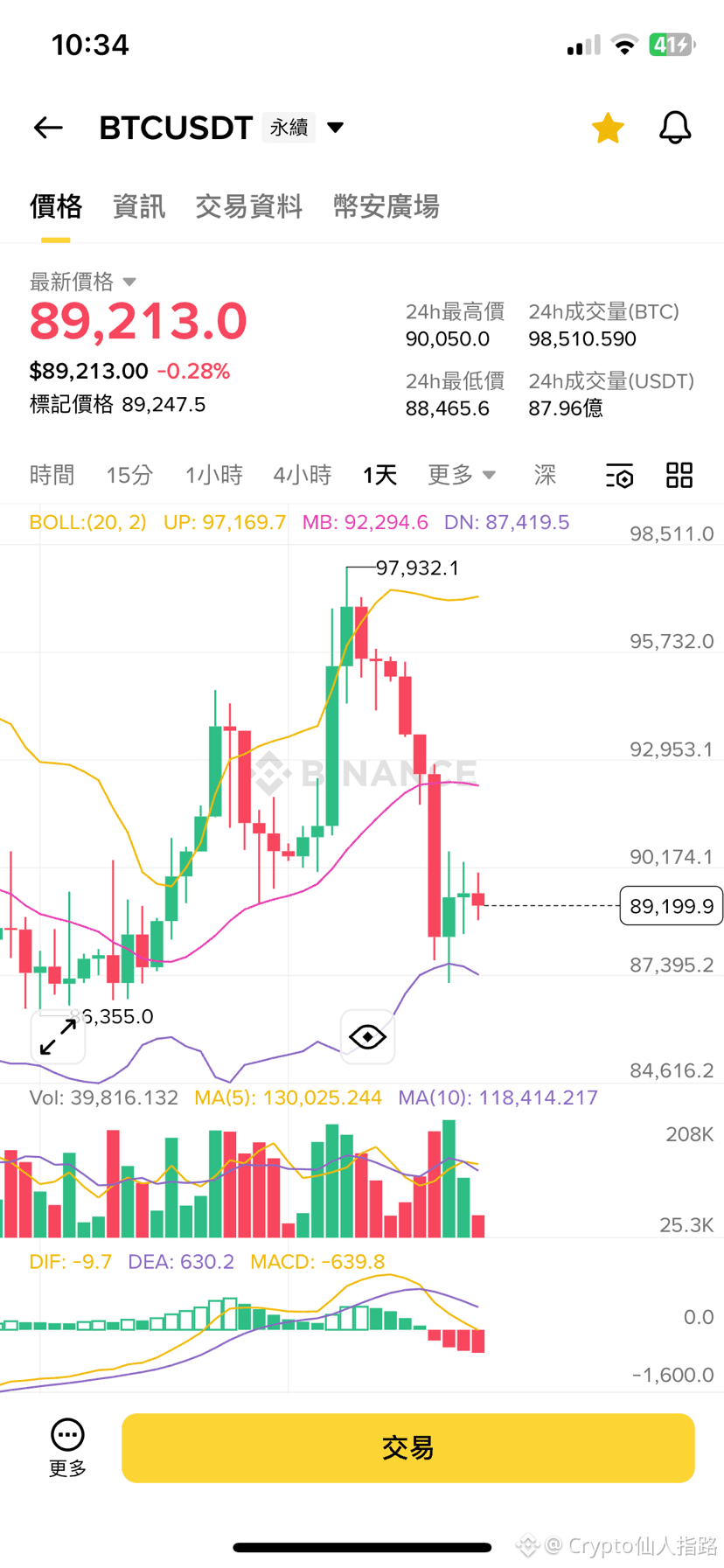Viewport: 724px width, 1568px height.
Task: Toggle chart indicator visibility eye
Action: click(367, 1037)
